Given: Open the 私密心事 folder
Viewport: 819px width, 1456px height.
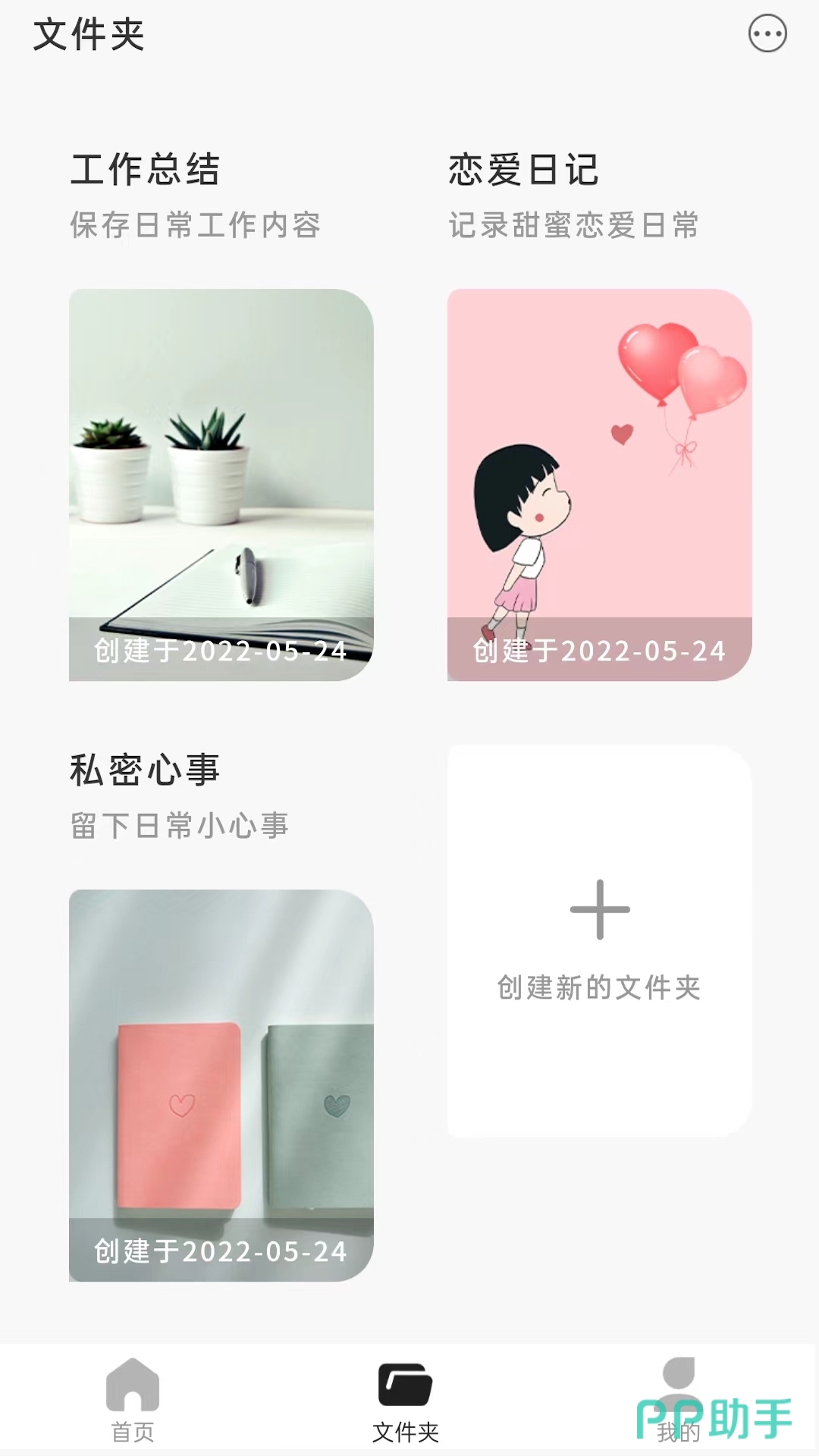Looking at the screenshot, I should coord(221,1084).
